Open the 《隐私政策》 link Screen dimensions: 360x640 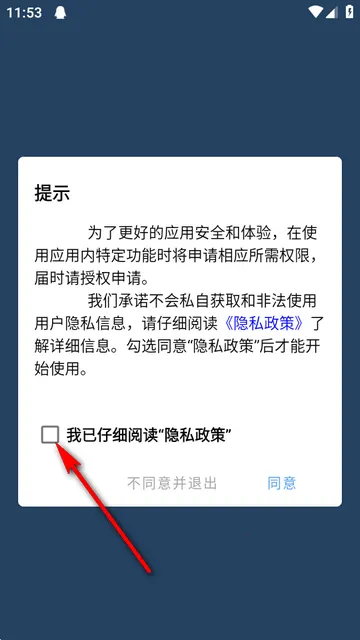point(264,324)
